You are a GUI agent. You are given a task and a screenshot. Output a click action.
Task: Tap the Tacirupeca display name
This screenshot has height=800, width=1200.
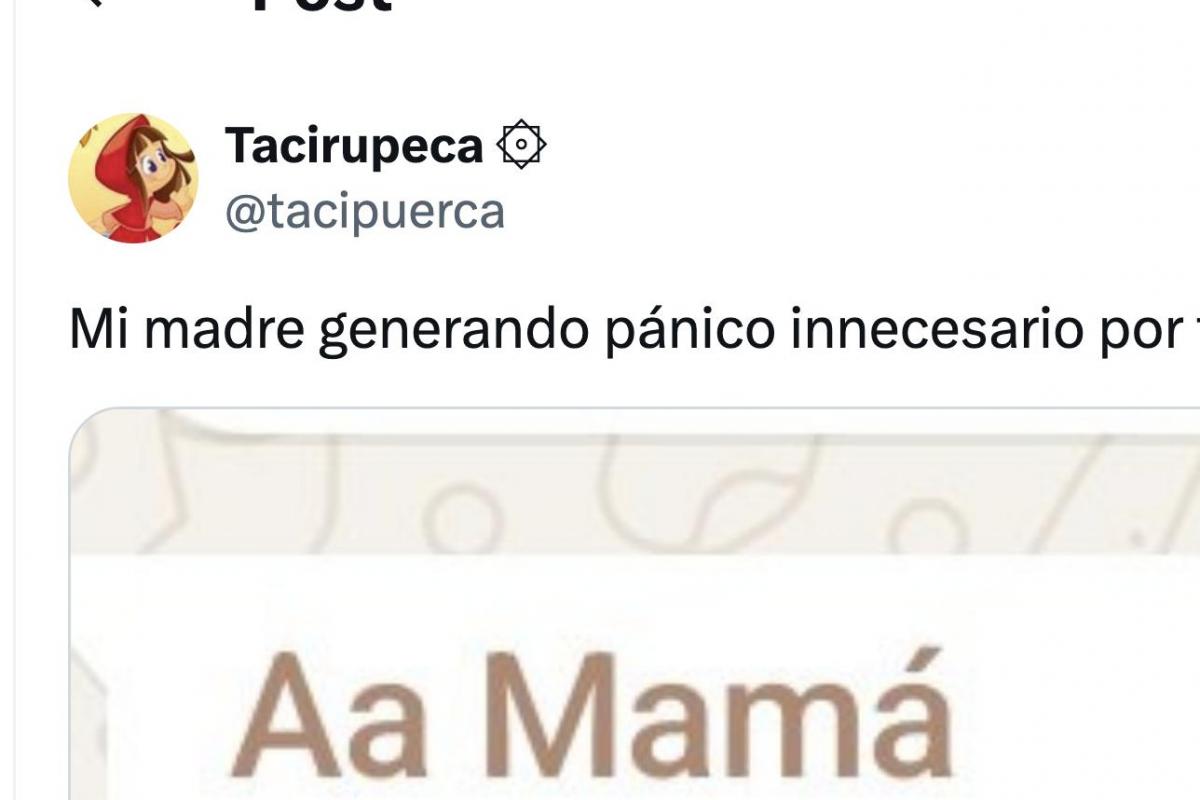pos(354,146)
